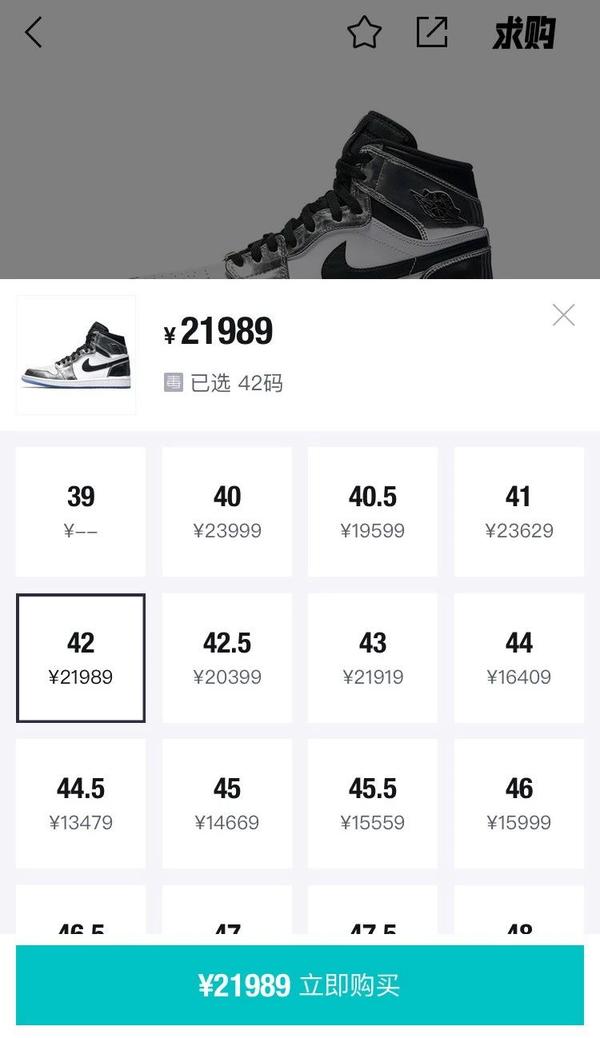Viewport: 600px width, 1038px height.
Task: Go back using the arrow icon
Action: pos(34,33)
